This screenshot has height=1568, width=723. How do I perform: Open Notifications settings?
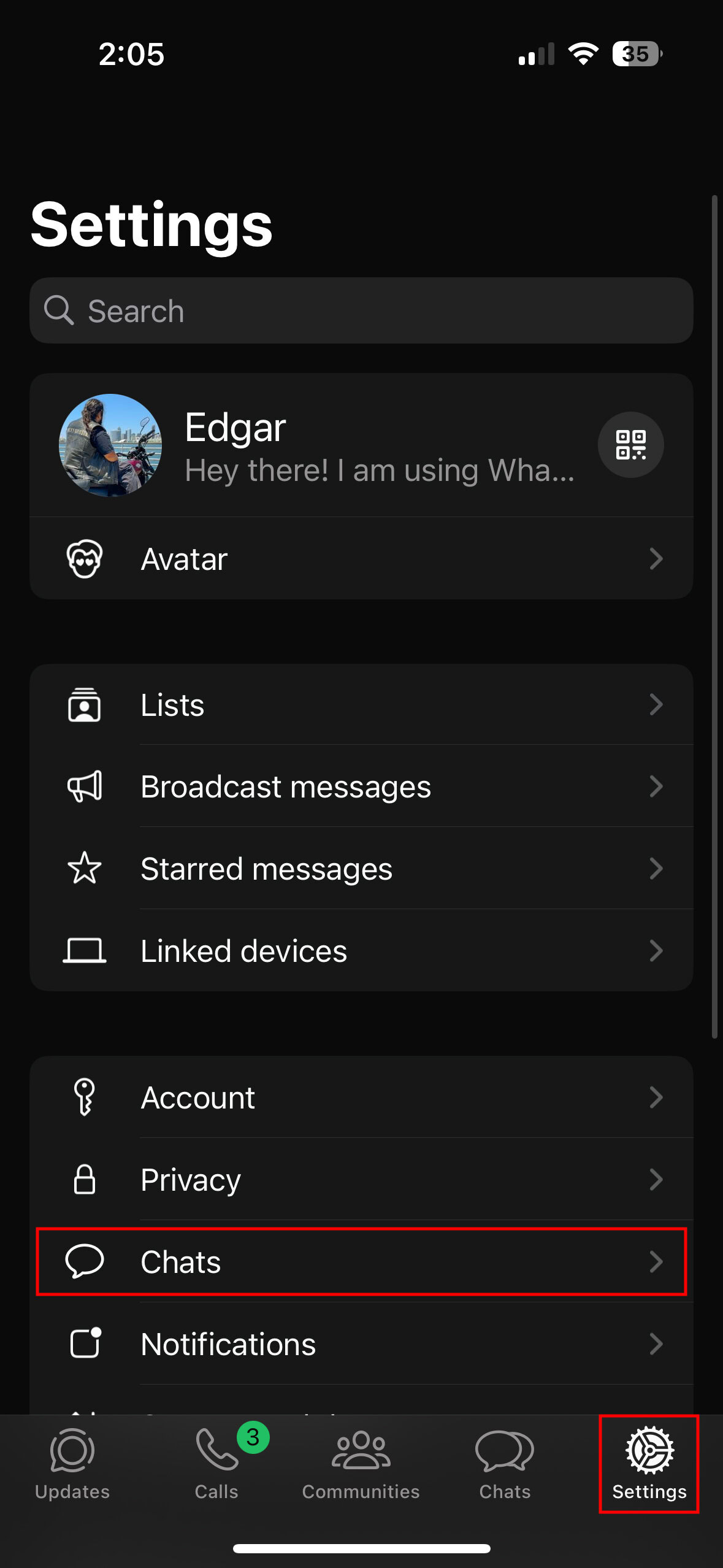(x=361, y=1344)
